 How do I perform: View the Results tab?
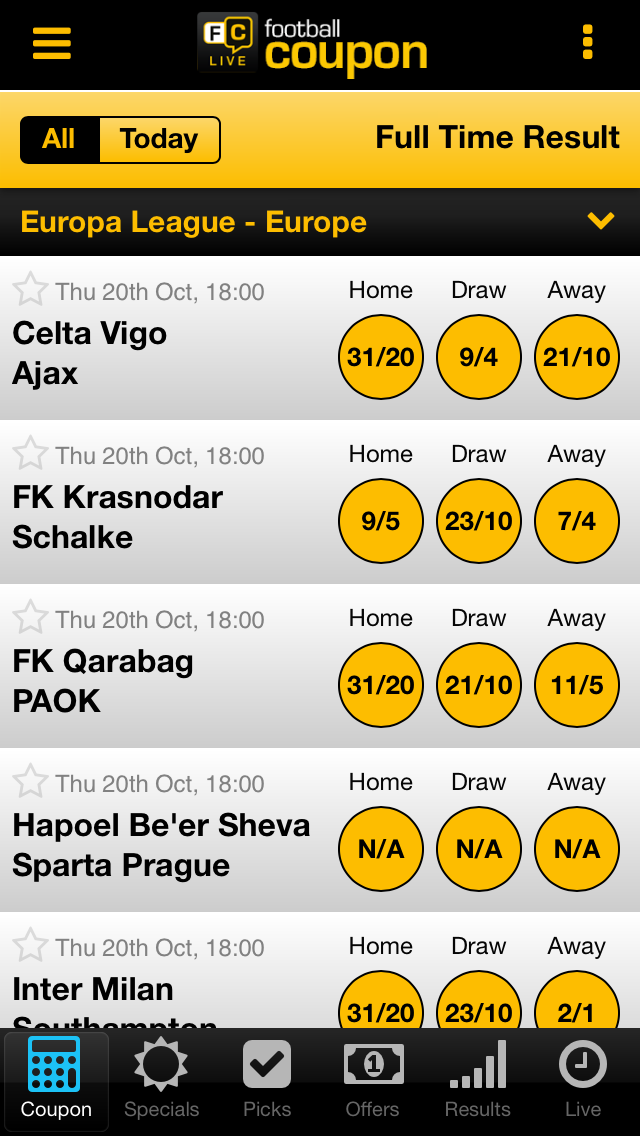click(478, 1079)
